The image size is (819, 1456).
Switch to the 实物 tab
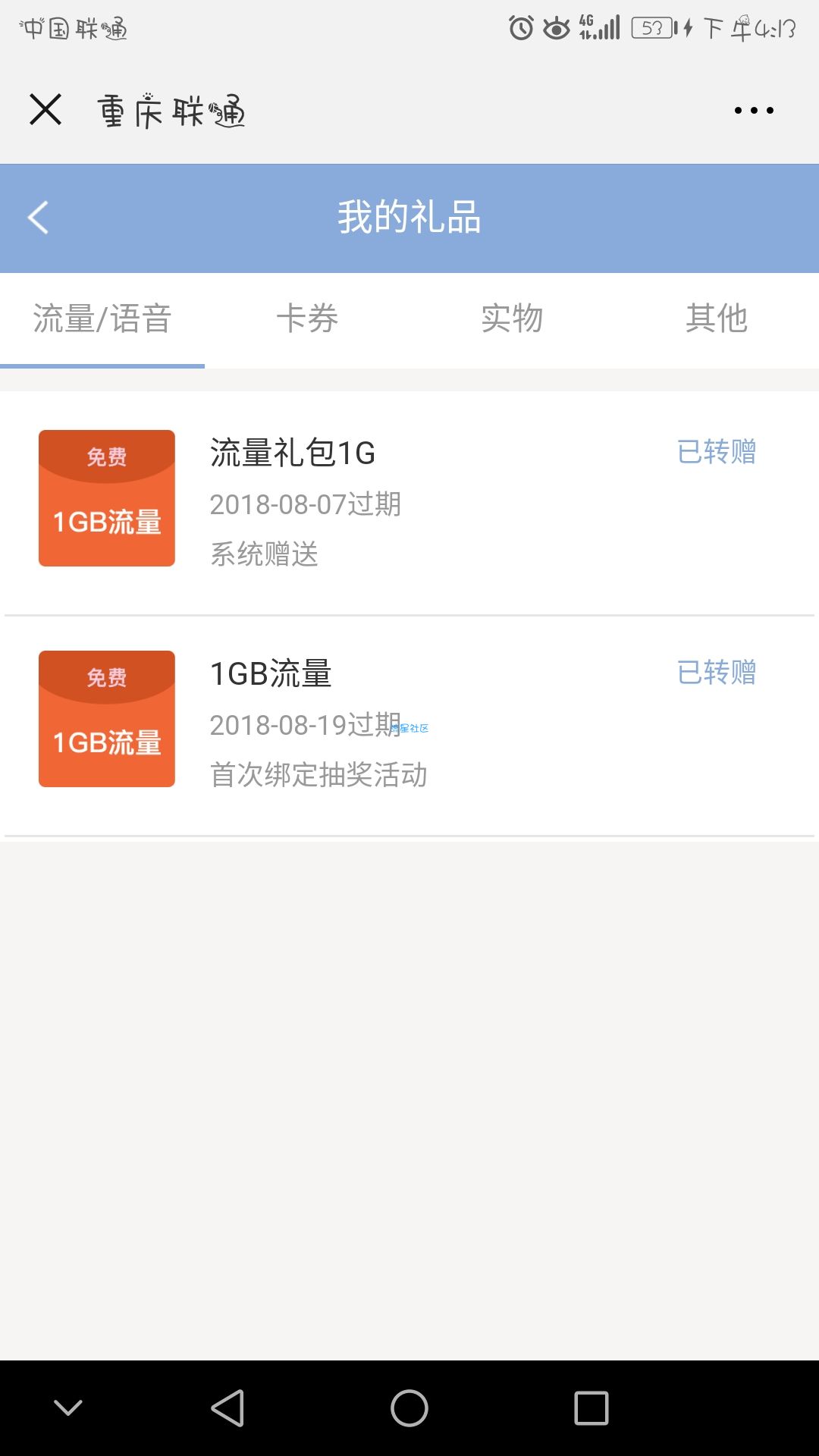coord(512,319)
